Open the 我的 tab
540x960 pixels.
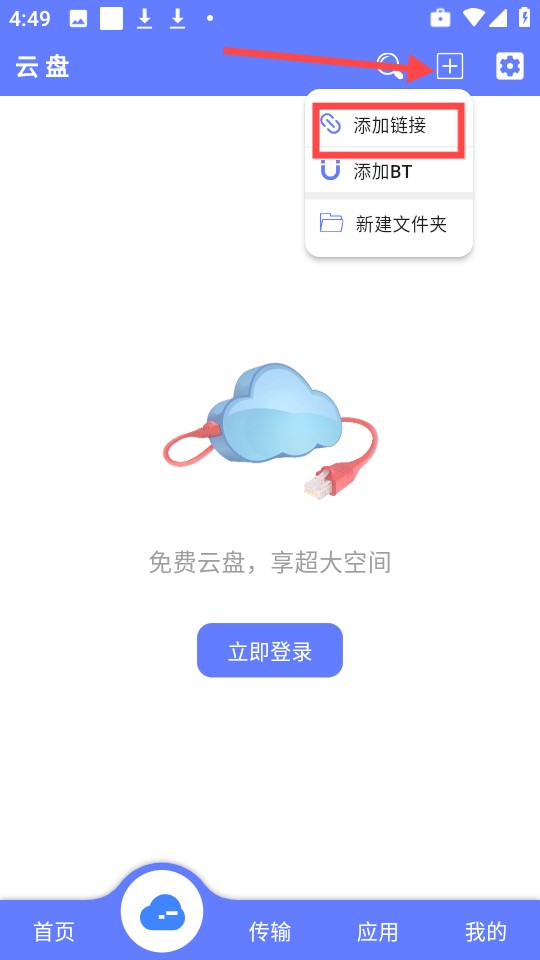(486, 931)
